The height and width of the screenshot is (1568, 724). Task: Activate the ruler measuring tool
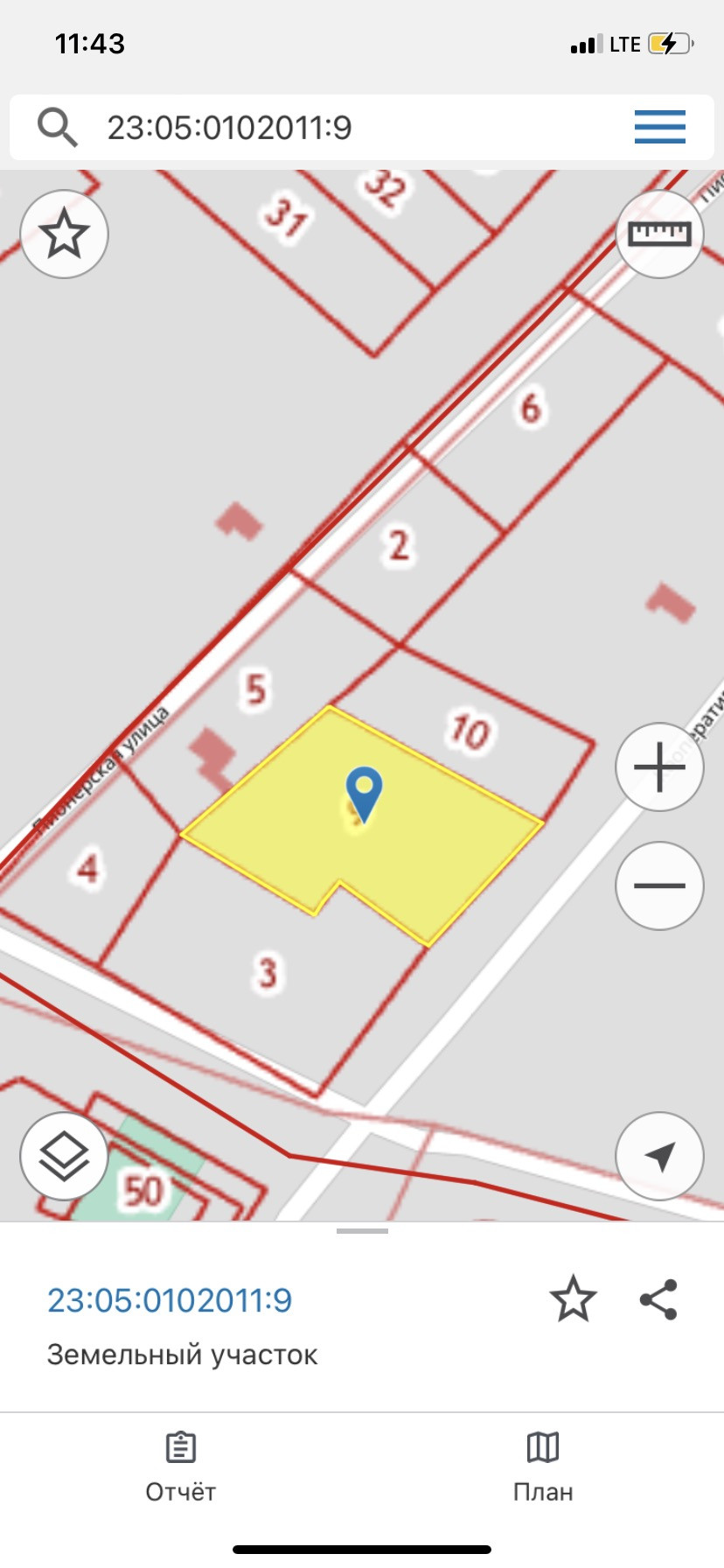pos(659,234)
